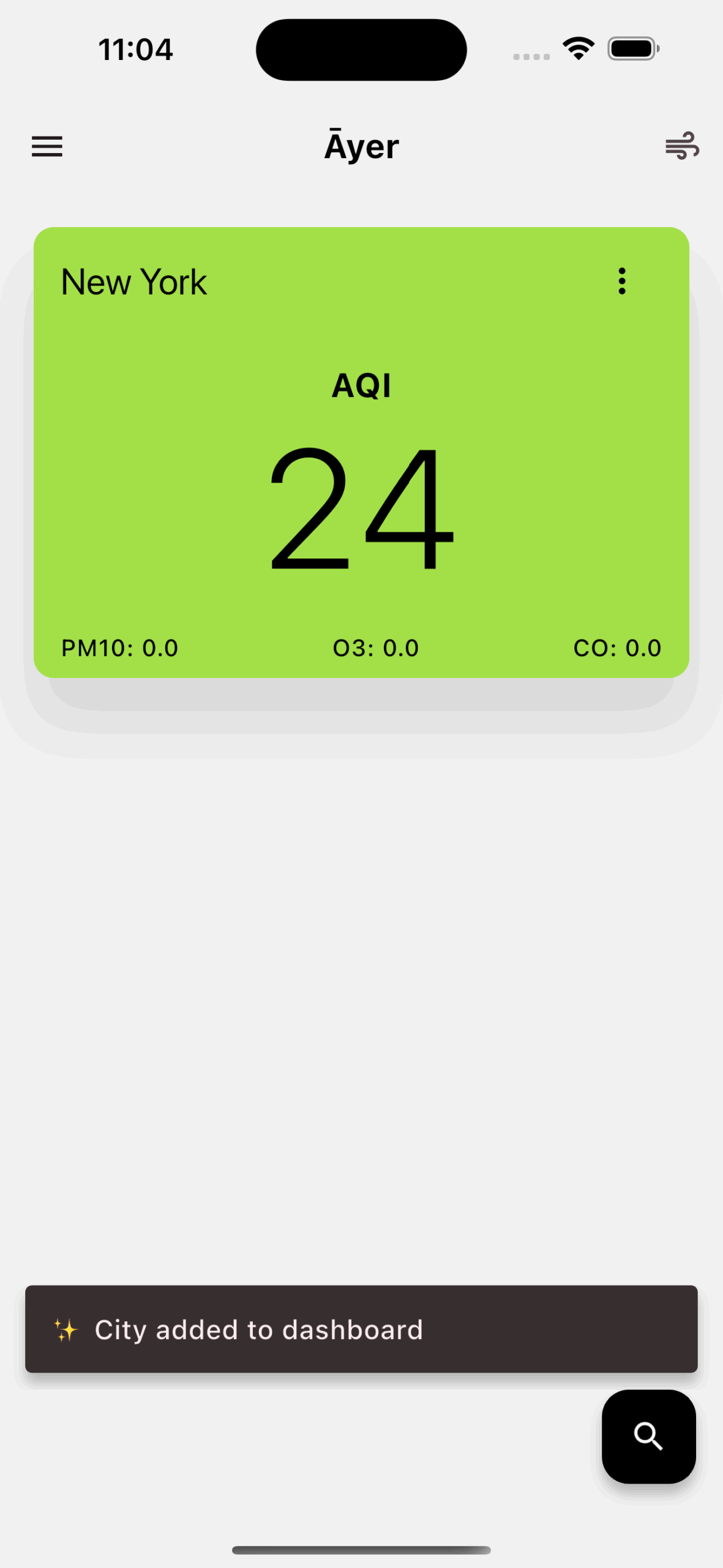Open the New York air quality card

[x=361, y=478]
